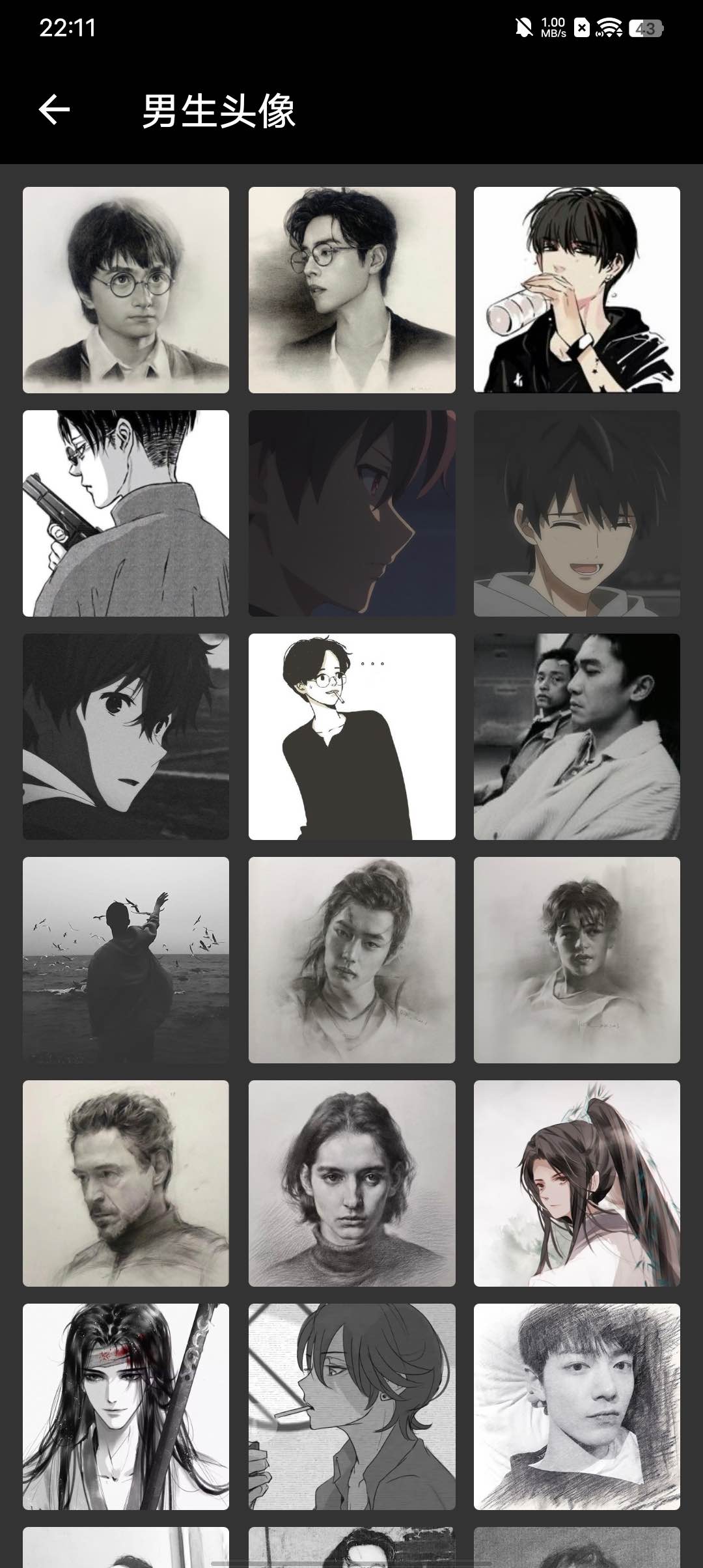Open the cartoon man smoking in black sweater
Image resolution: width=703 pixels, height=1568 pixels.
pos(351,736)
